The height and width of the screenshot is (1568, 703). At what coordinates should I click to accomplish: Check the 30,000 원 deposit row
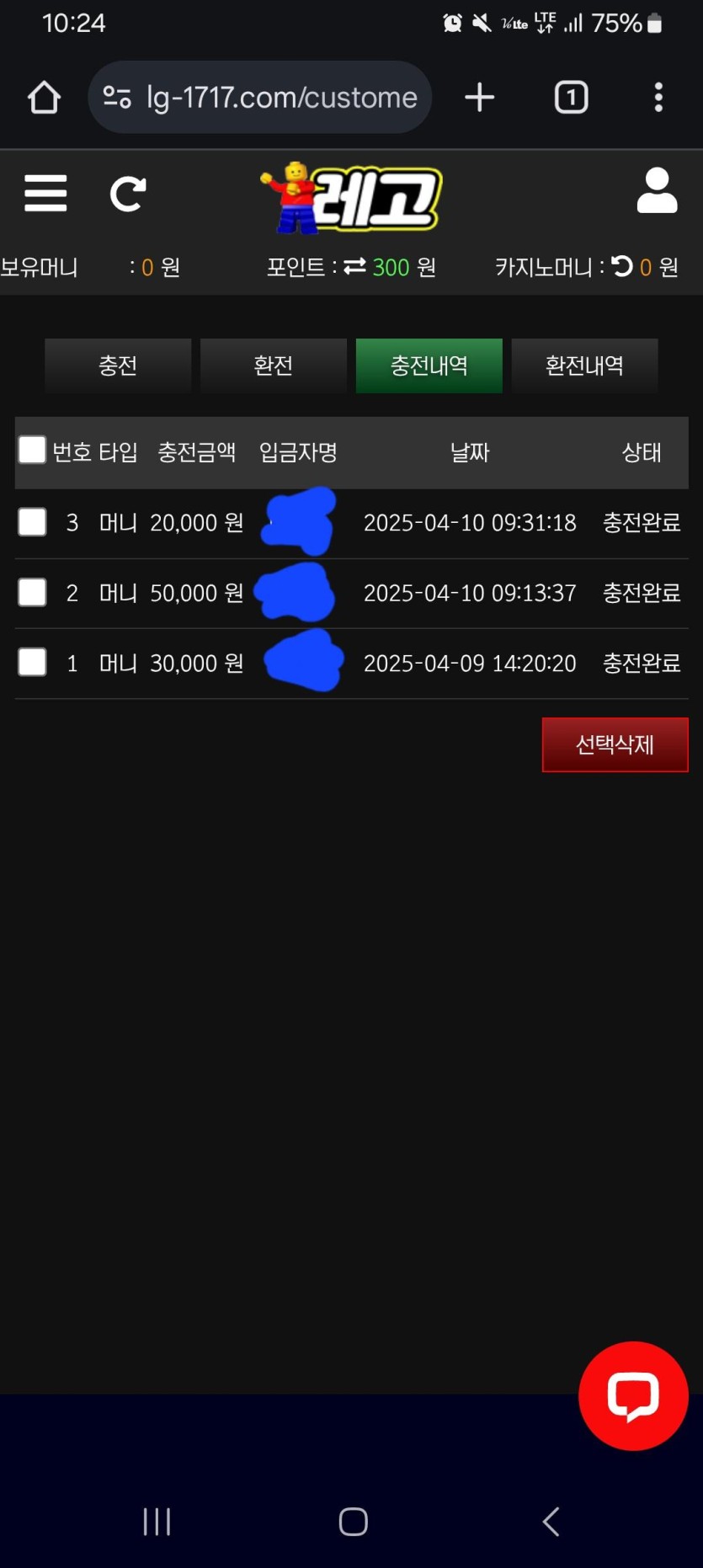[32, 662]
